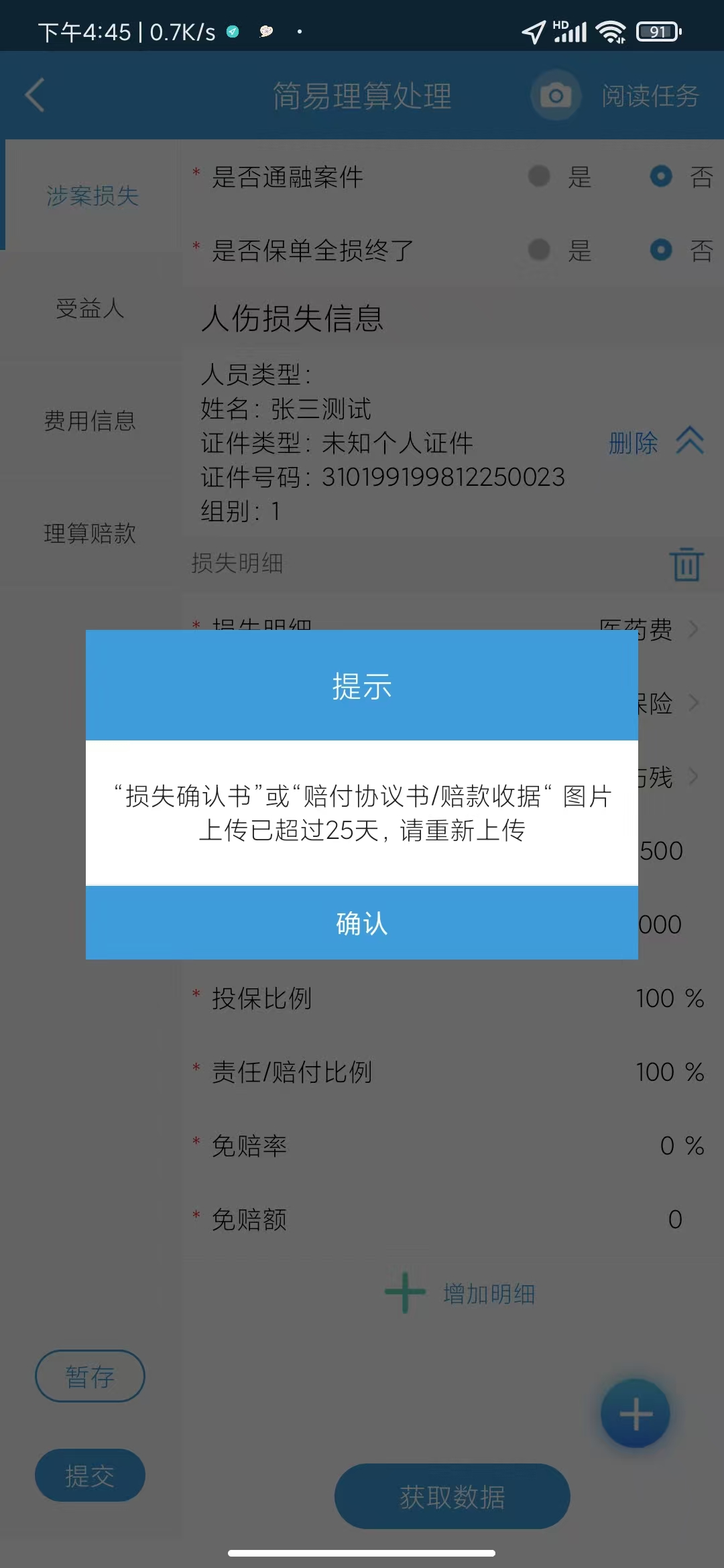
Task: Collapse the injured person info section
Action: [x=690, y=441]
